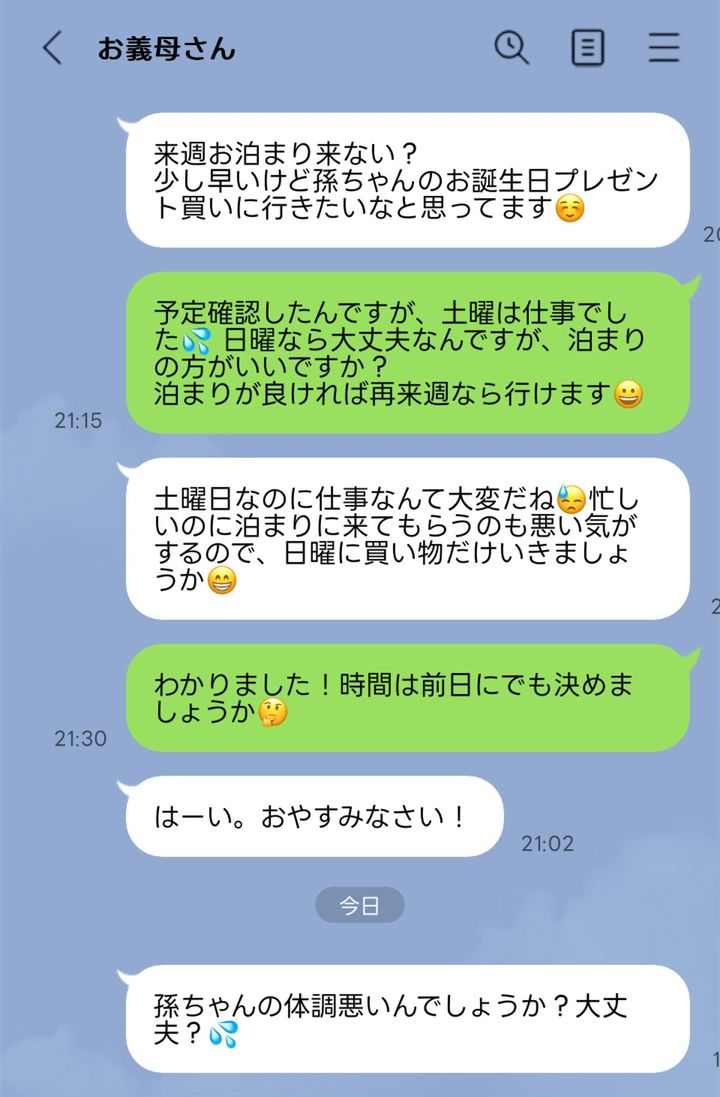This screenshot has height=1097, width=720.
Task: Go back from the お義母さん chat
Action: [52, 48]
